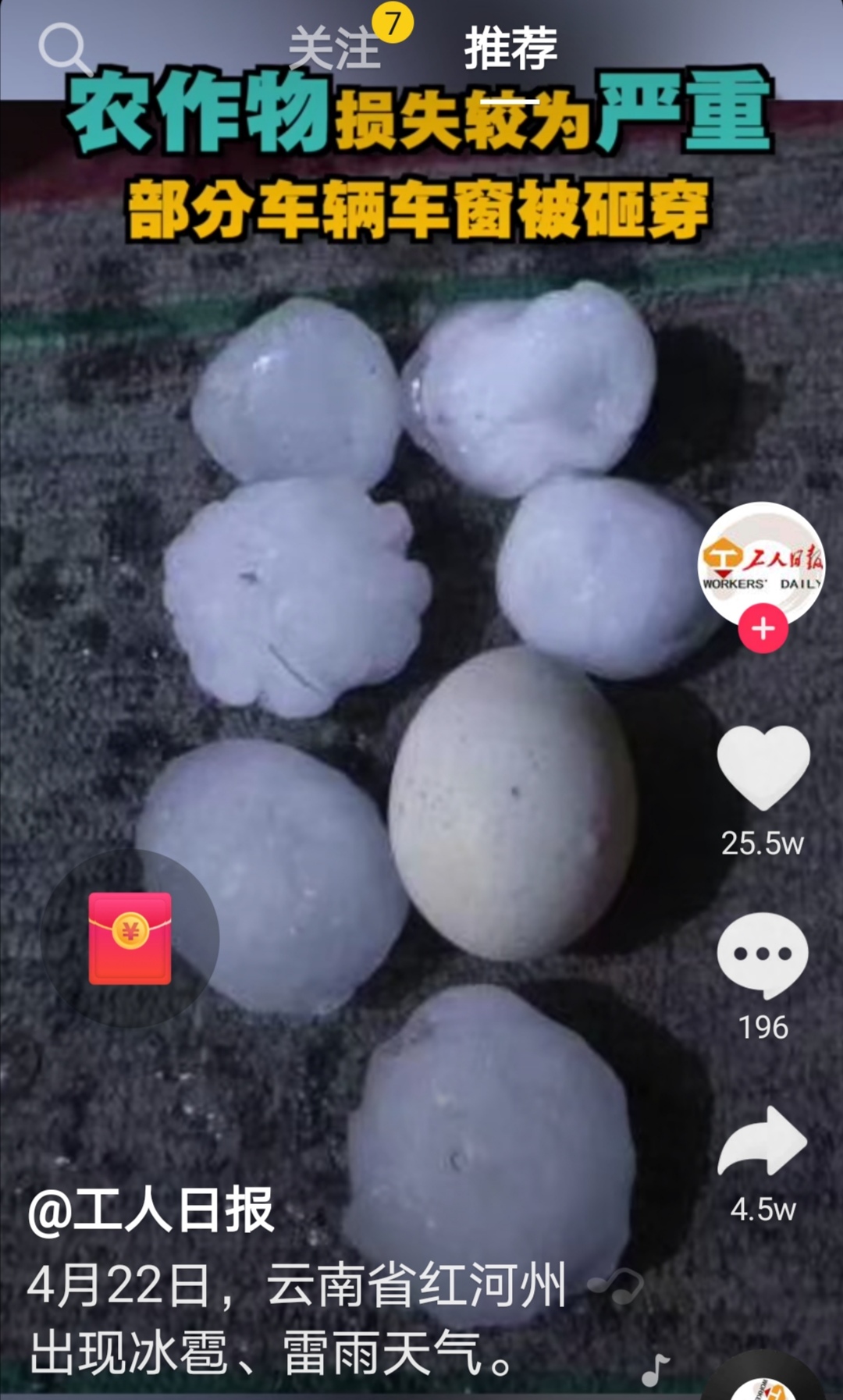Viewport: 843px width, 1400px height.
Task: Open the search magnifier icon
Action: click(64, 48)
